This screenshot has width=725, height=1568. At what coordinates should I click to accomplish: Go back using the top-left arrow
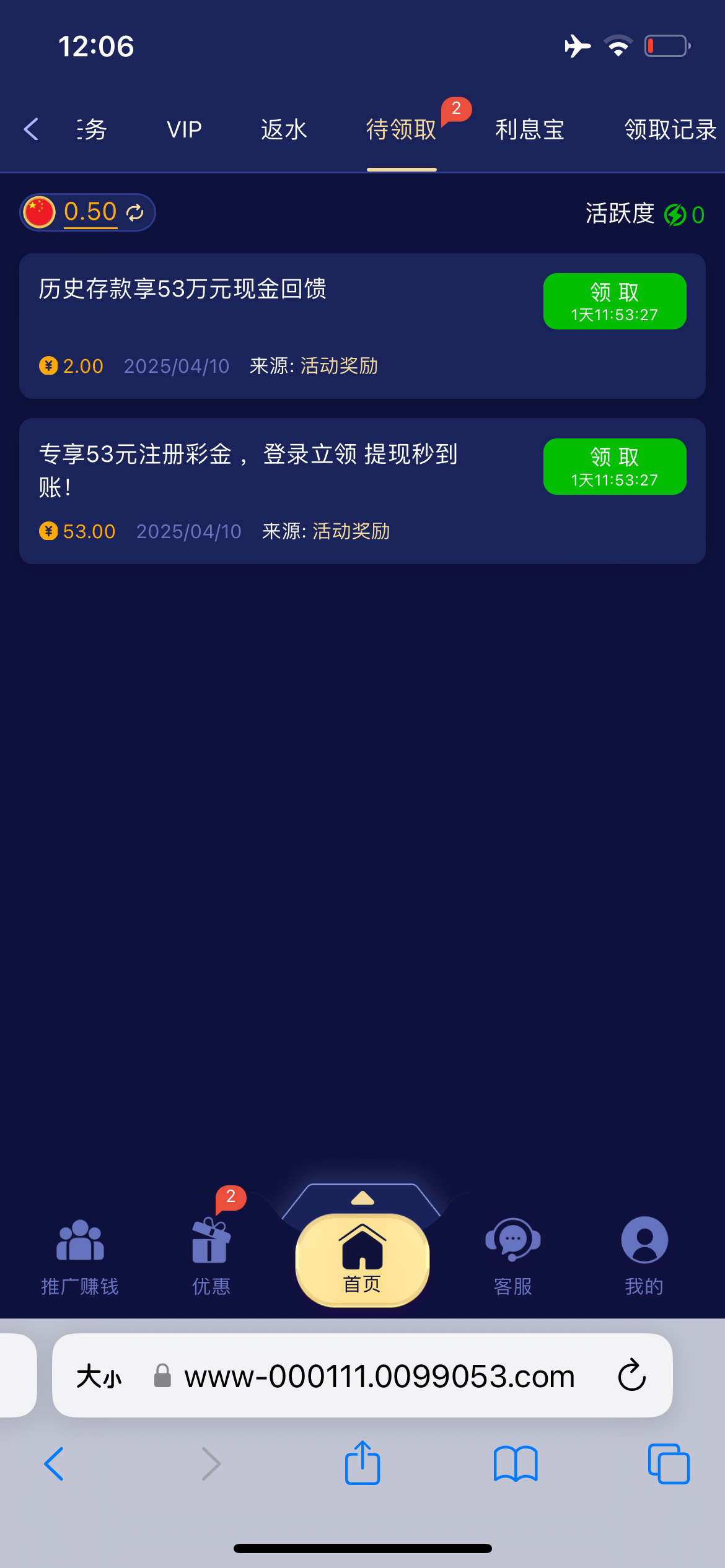tap(31, 129)
